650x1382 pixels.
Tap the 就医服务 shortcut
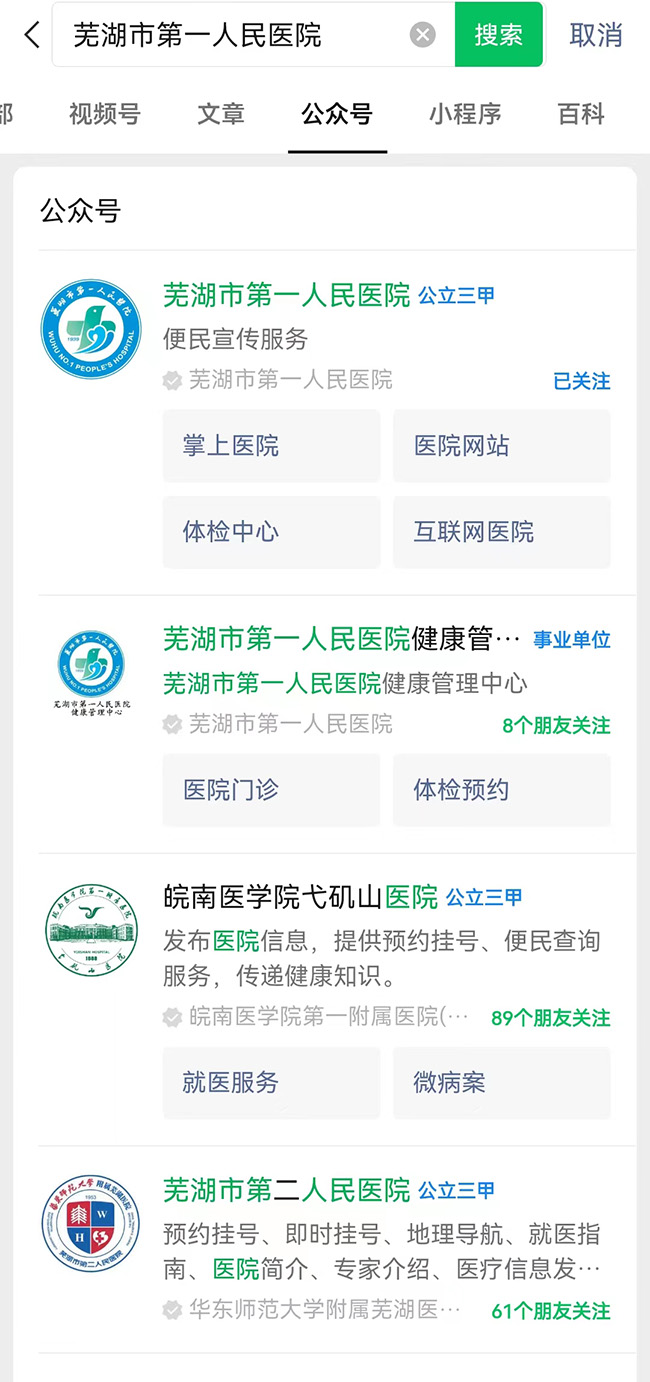tap(271, 1083)
